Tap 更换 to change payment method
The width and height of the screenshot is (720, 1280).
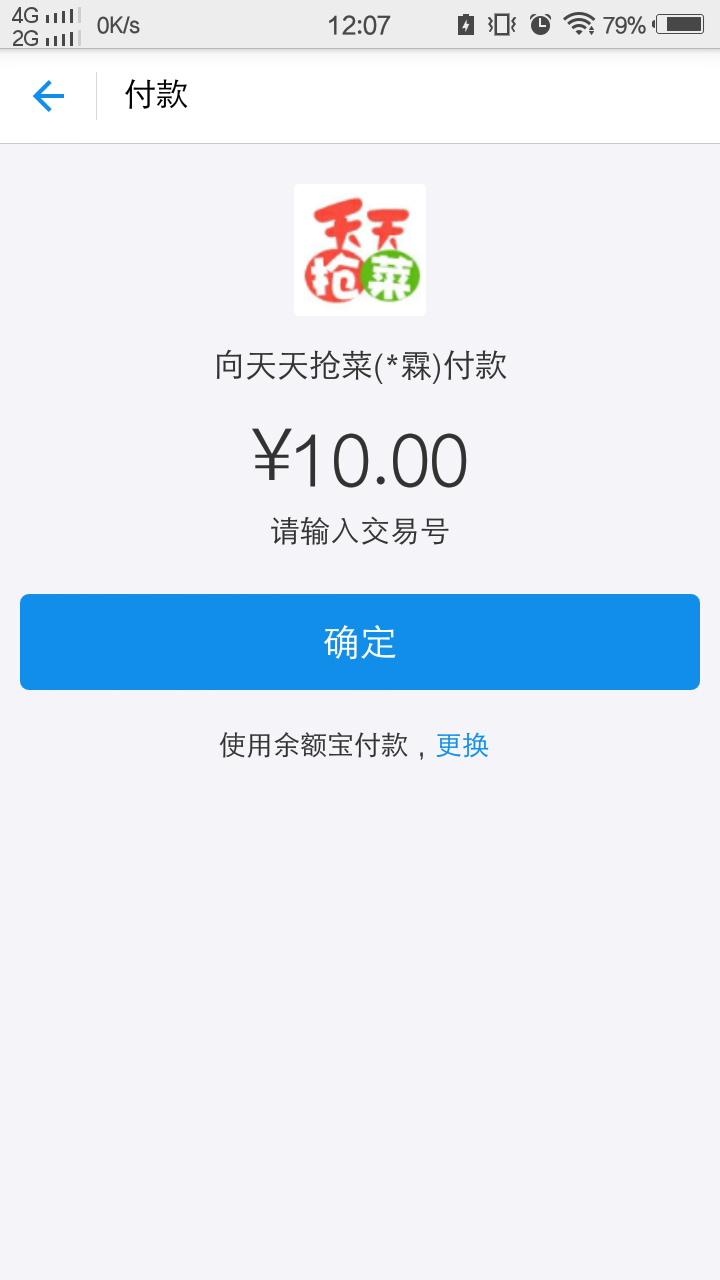[x=462, y=745]
